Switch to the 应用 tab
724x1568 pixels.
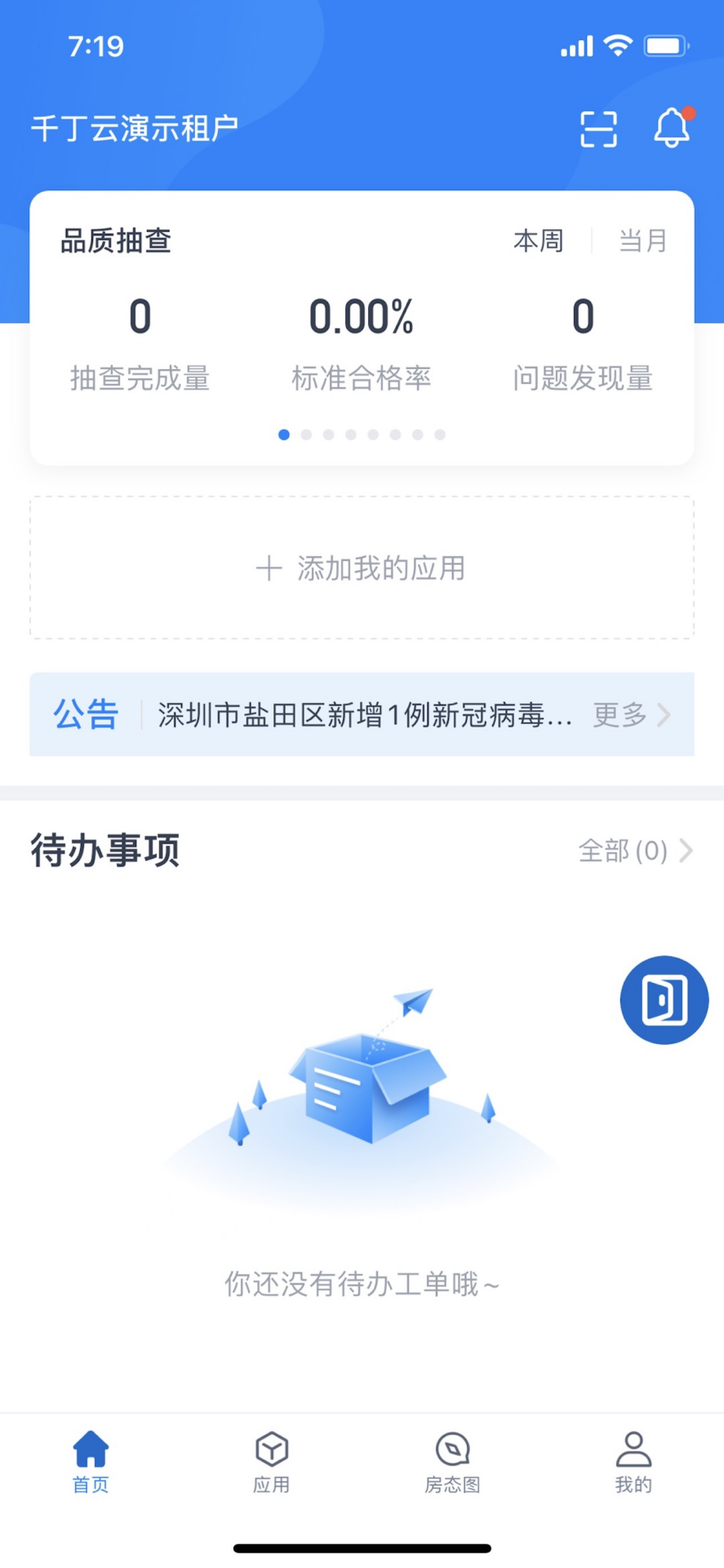click(272, 1461)
